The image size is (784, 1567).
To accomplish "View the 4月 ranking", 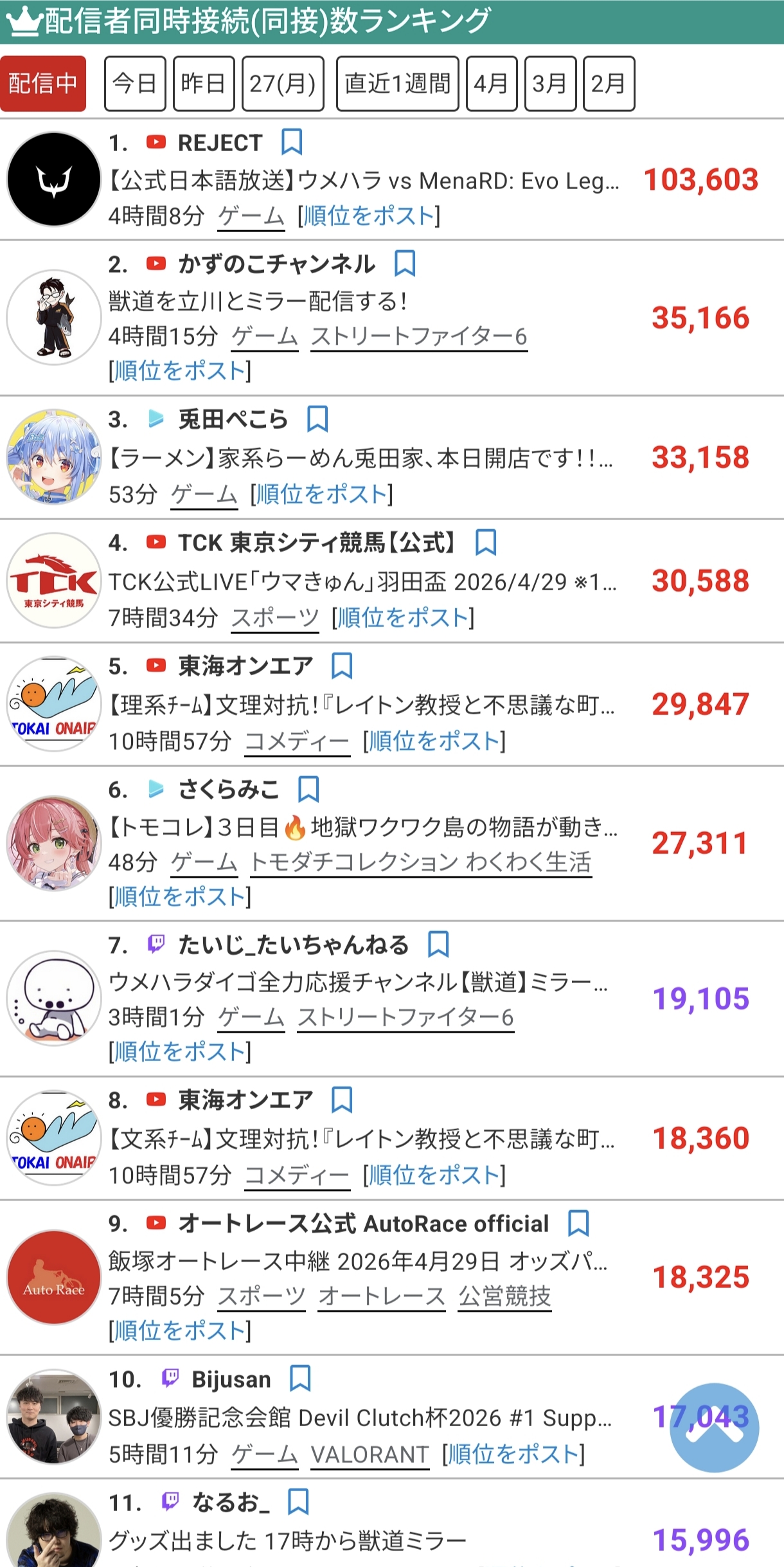I will click(x=492, y=84).
